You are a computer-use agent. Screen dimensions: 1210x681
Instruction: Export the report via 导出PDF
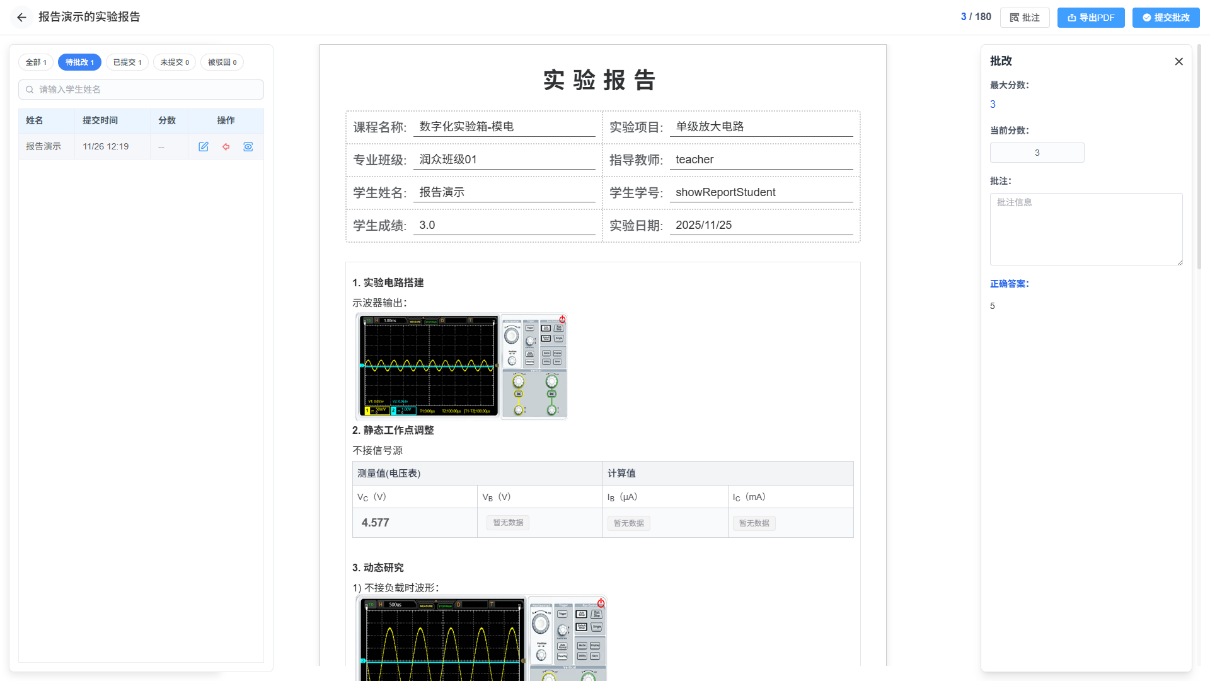click(1091, 18)
